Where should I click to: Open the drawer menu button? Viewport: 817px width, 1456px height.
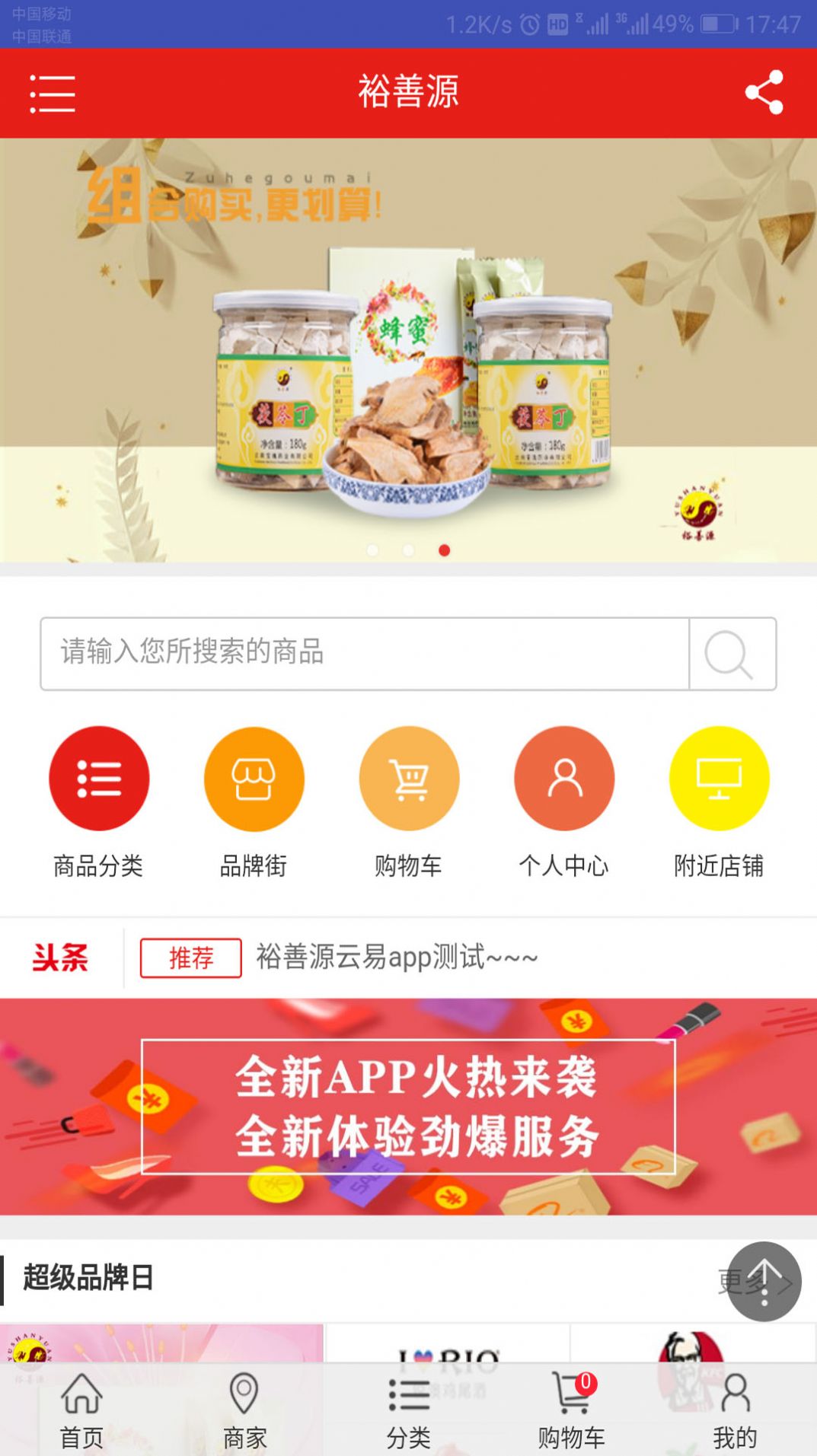tap(52, 93)
